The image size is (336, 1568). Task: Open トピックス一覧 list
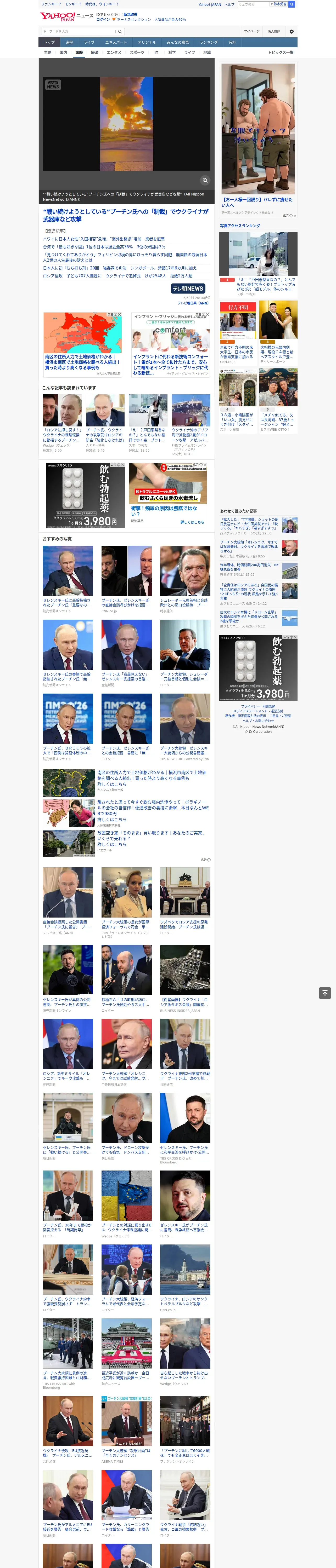[281, 52]
